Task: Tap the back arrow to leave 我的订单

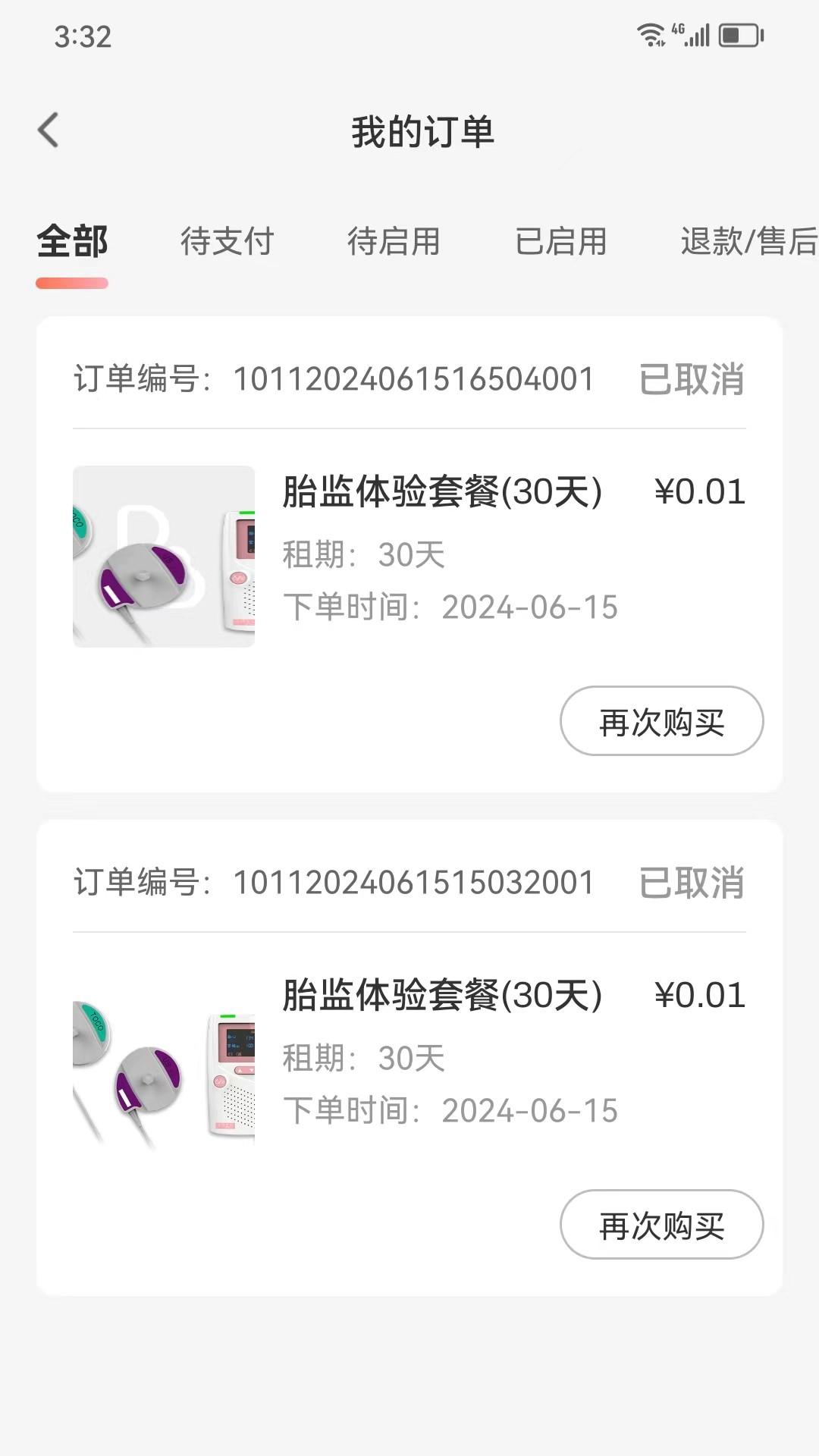Action: point(49,129)
